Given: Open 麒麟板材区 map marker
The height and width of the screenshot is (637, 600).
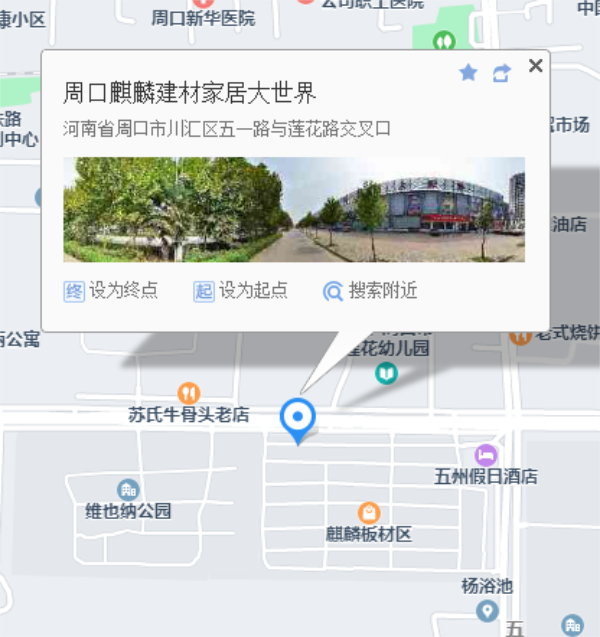Looking at the screenshot, I should pos(369,513).
